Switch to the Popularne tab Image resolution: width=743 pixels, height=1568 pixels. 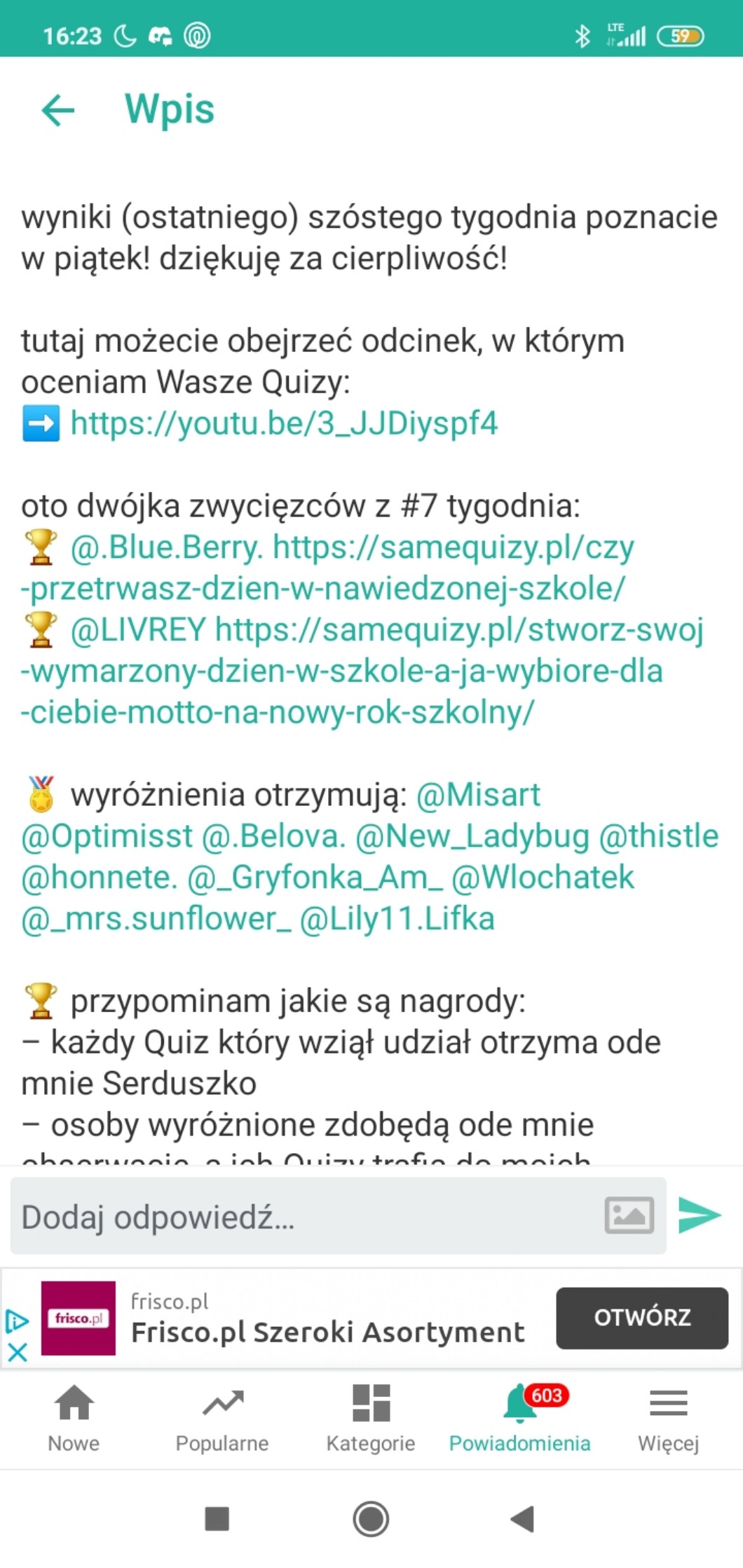[x=222, y=1417]
